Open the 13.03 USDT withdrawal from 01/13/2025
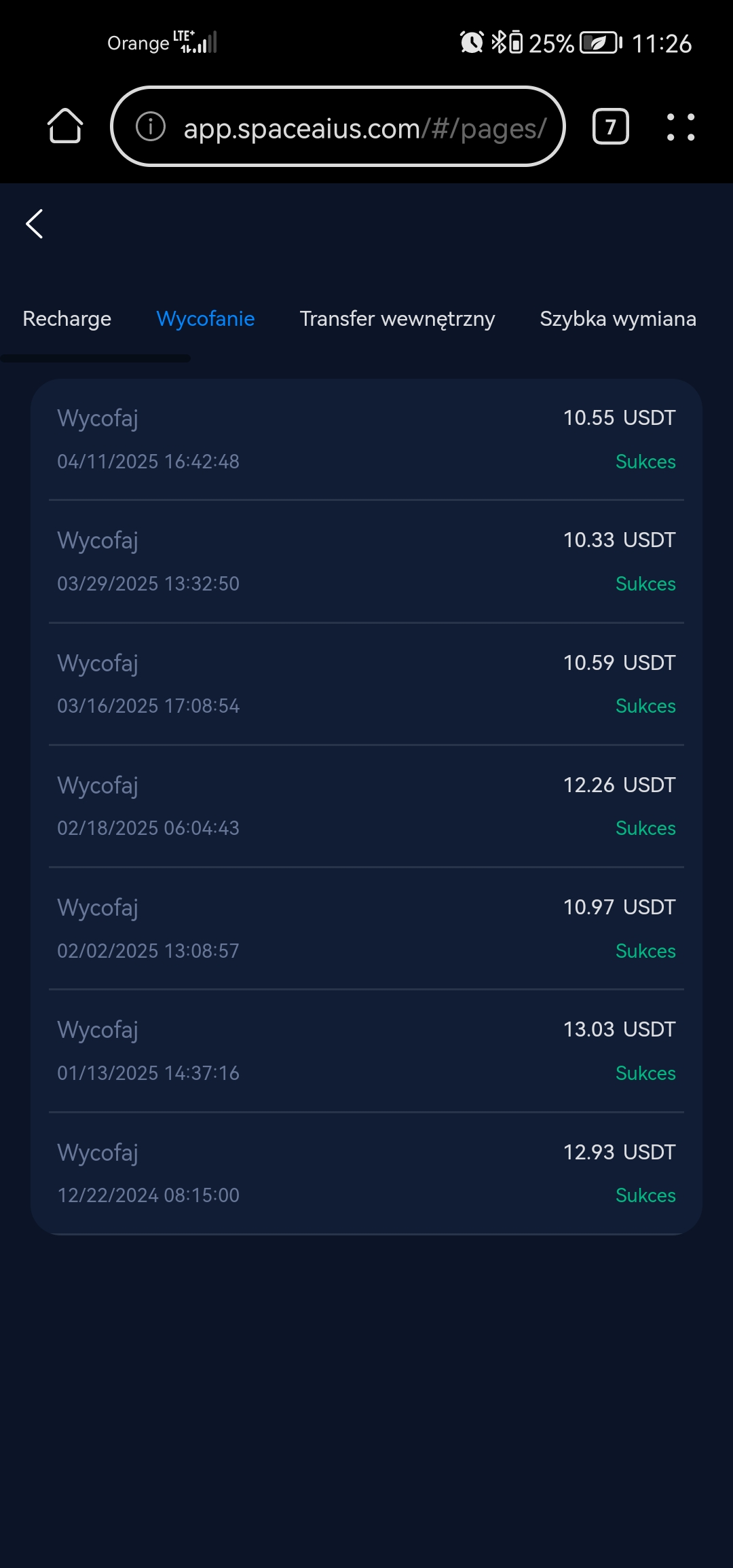Image resolution: width=733 pixels, height=1568 pixels. point(366,1051)
